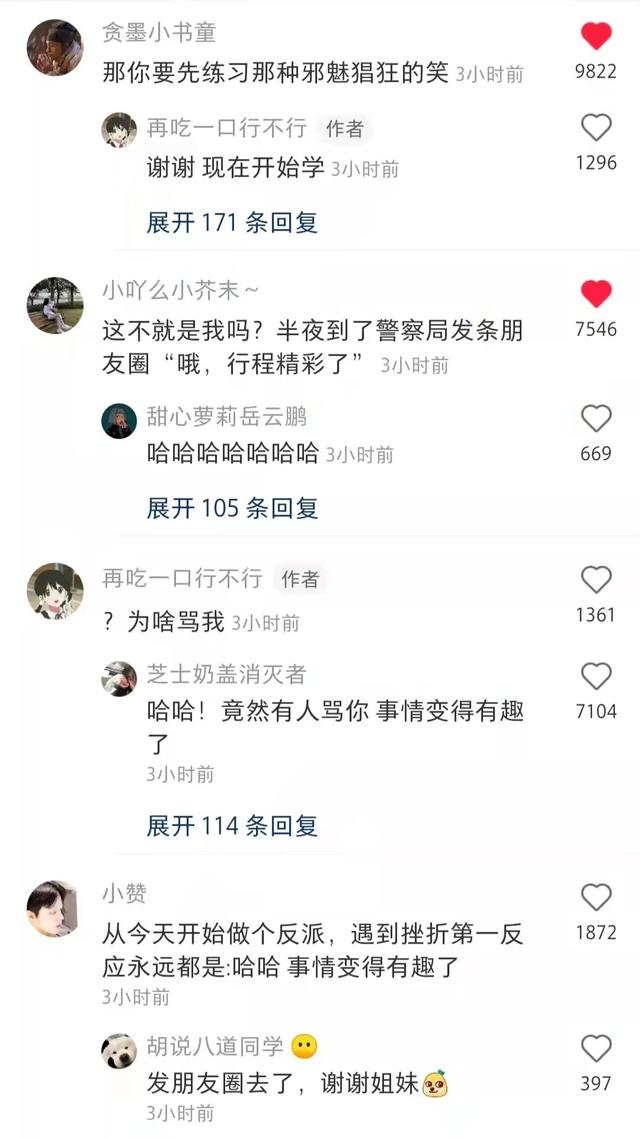Open 胡说八道同学's profile avatar

tap(119, 1051)
